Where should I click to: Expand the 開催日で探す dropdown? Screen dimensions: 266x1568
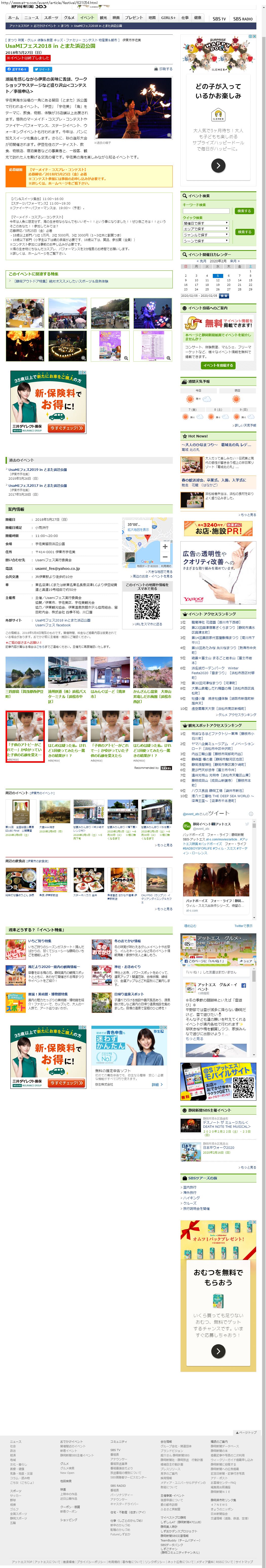tap(205, 223)
